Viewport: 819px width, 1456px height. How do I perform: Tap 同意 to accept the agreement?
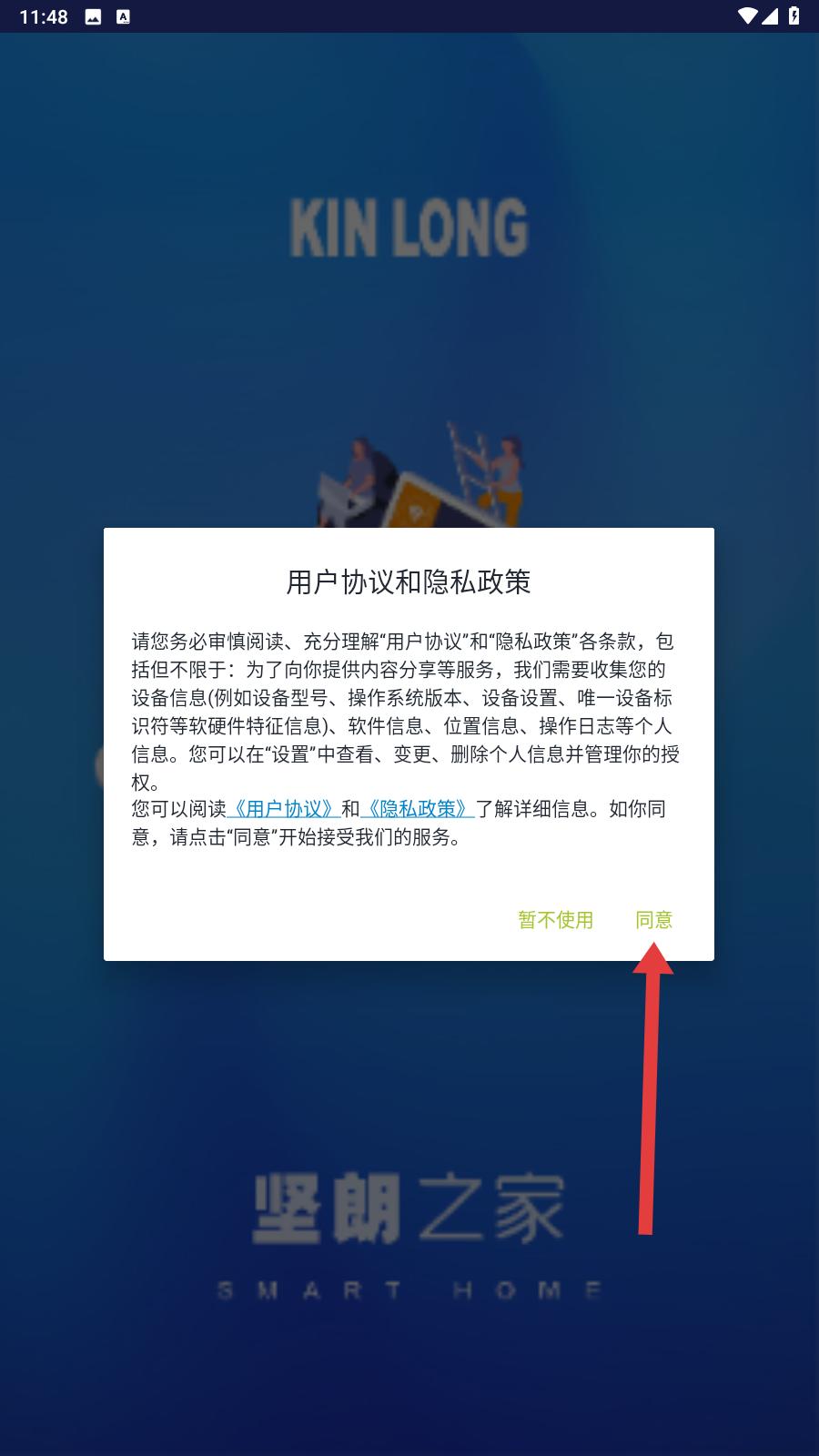pyautogui.click(x=653, y=920)
